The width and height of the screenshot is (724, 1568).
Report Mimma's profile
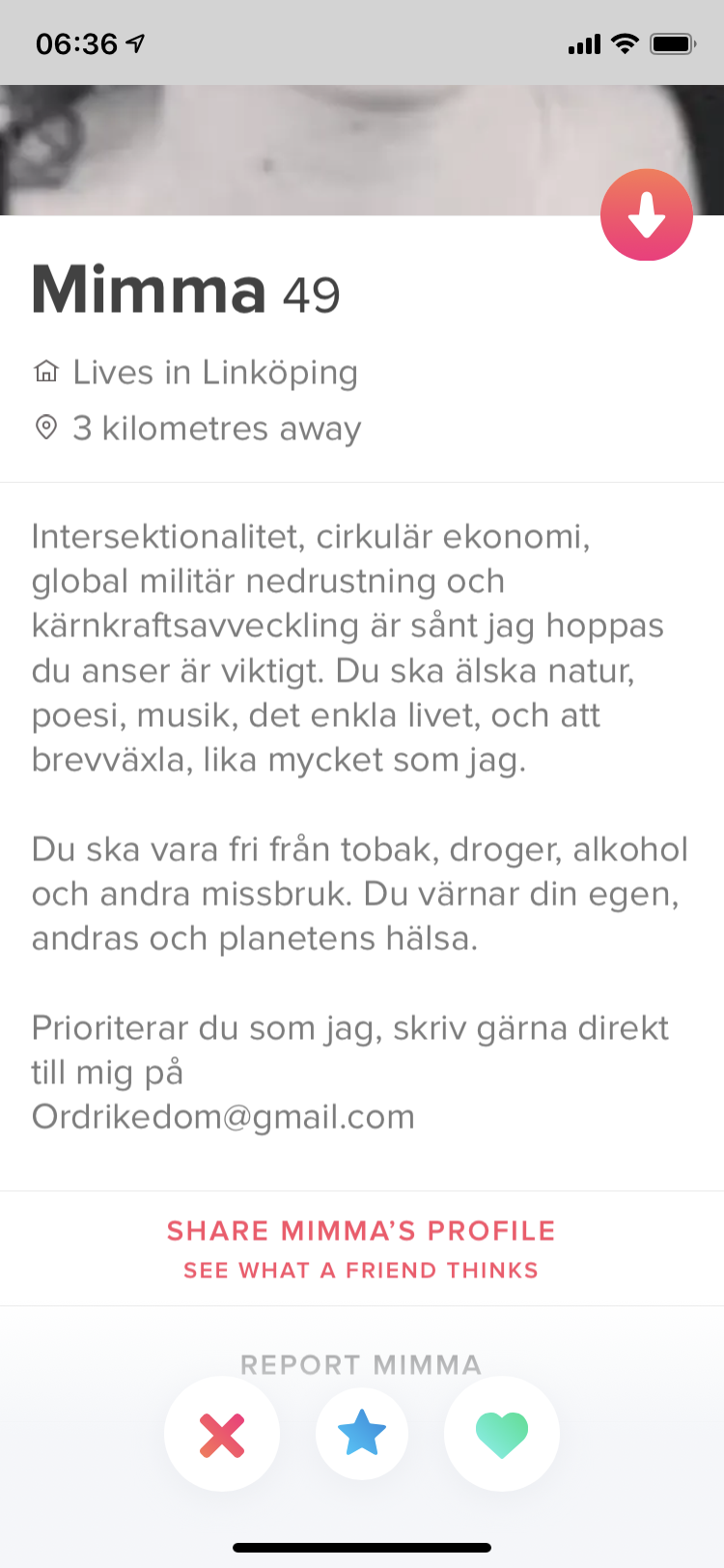pos(361,1364)
